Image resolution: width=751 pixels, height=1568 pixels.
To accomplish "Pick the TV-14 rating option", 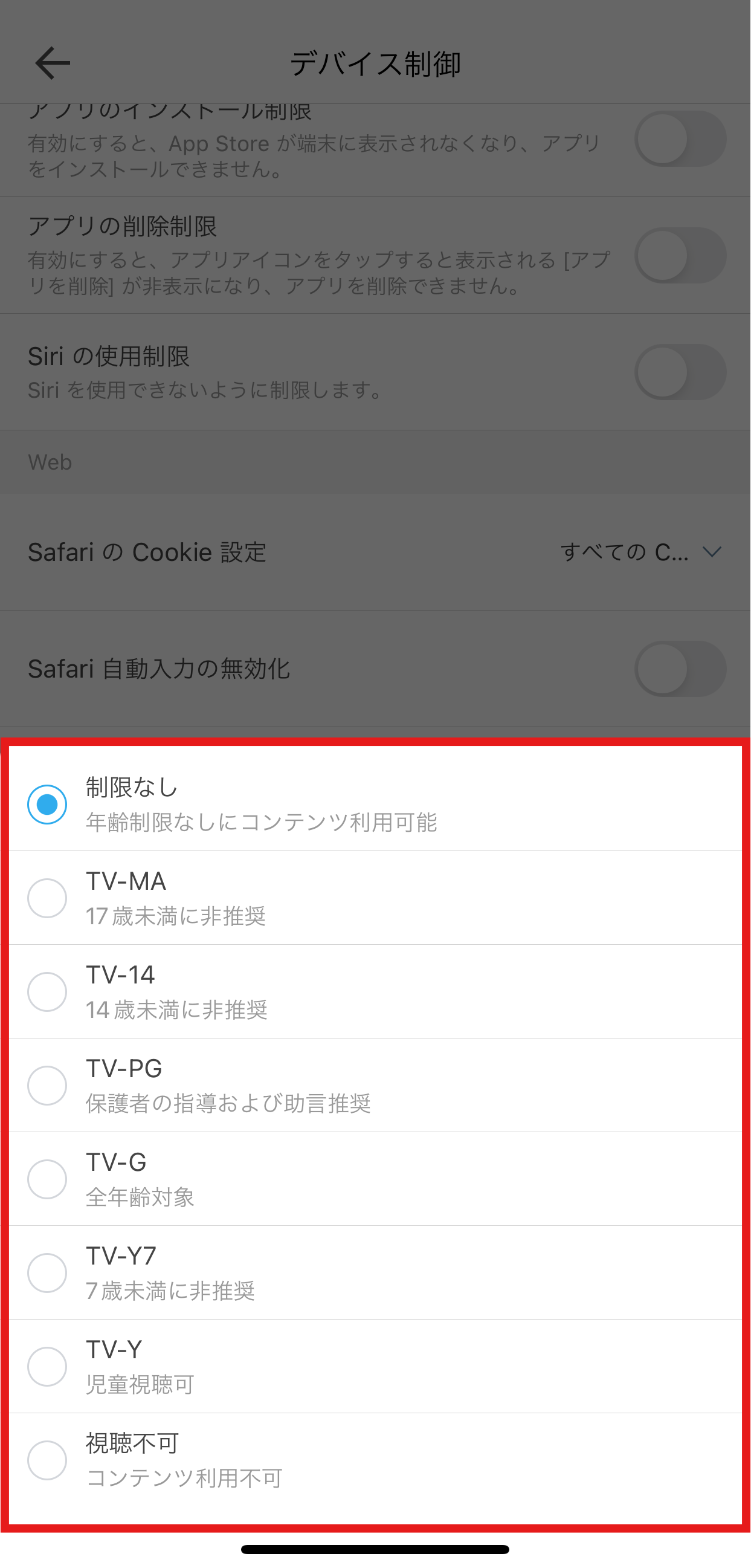I will tap(376, 991).
